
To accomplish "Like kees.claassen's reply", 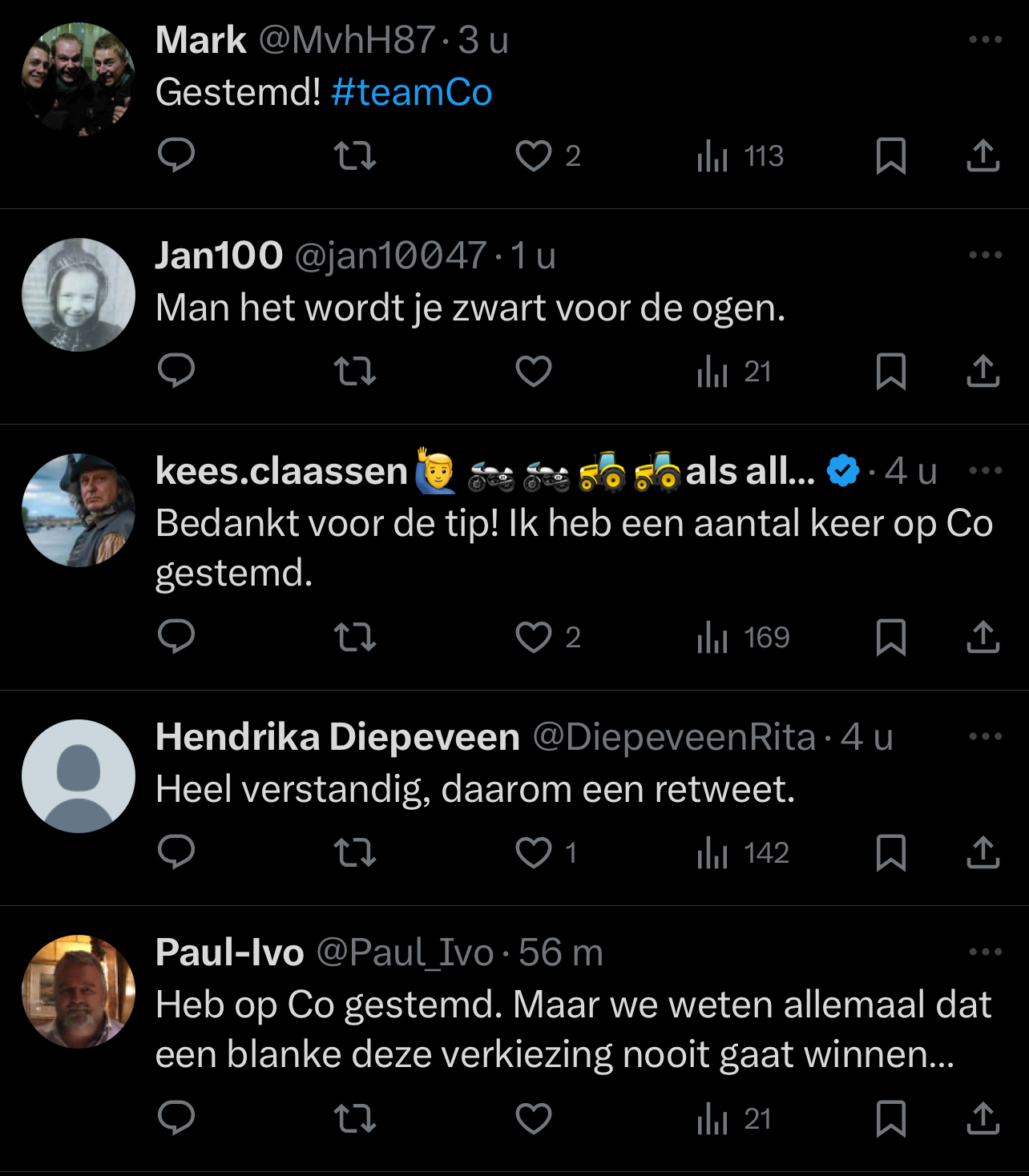I will [x=534, y=637].
